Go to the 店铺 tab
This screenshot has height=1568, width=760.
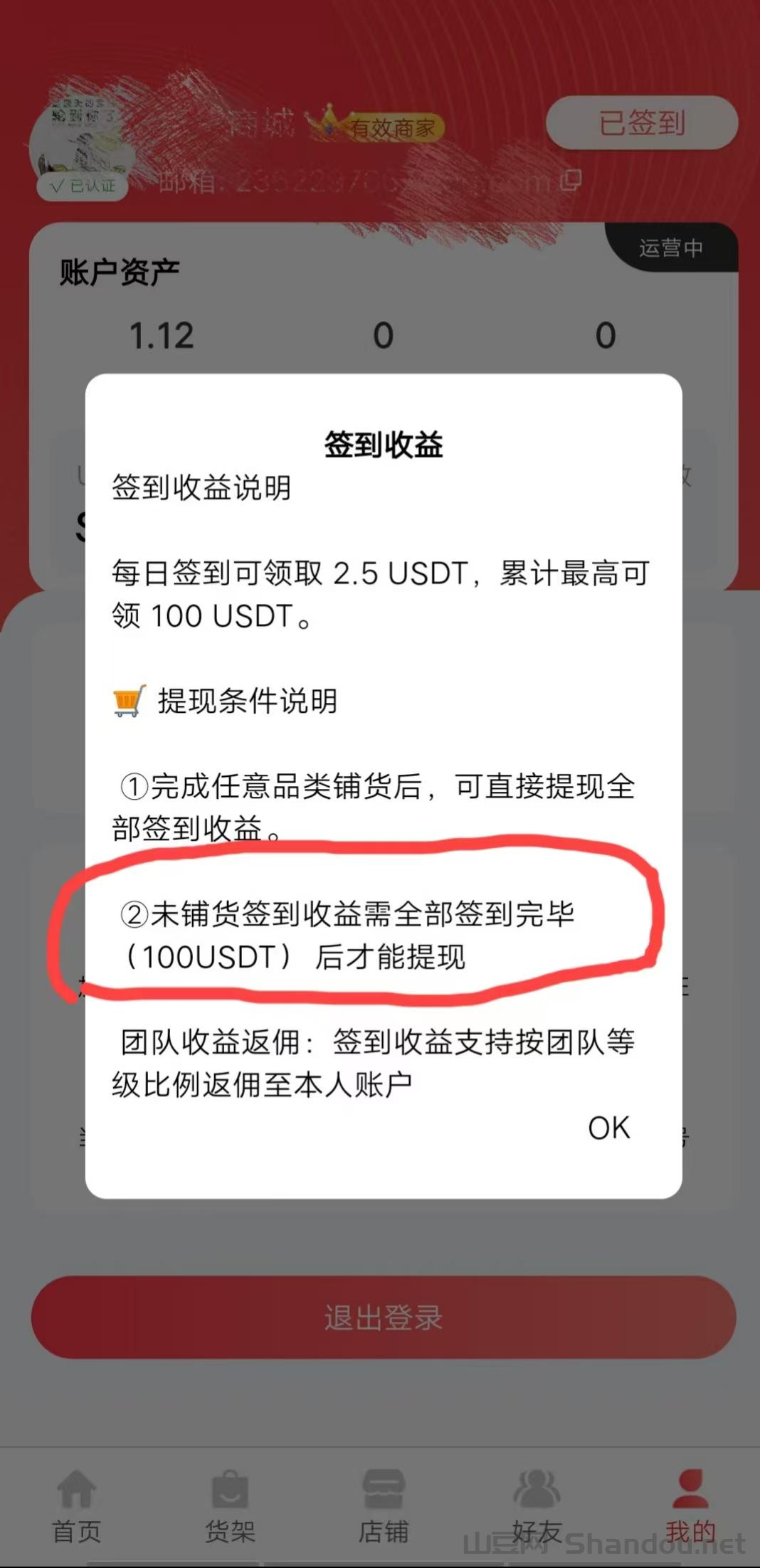pos(384,1505)
